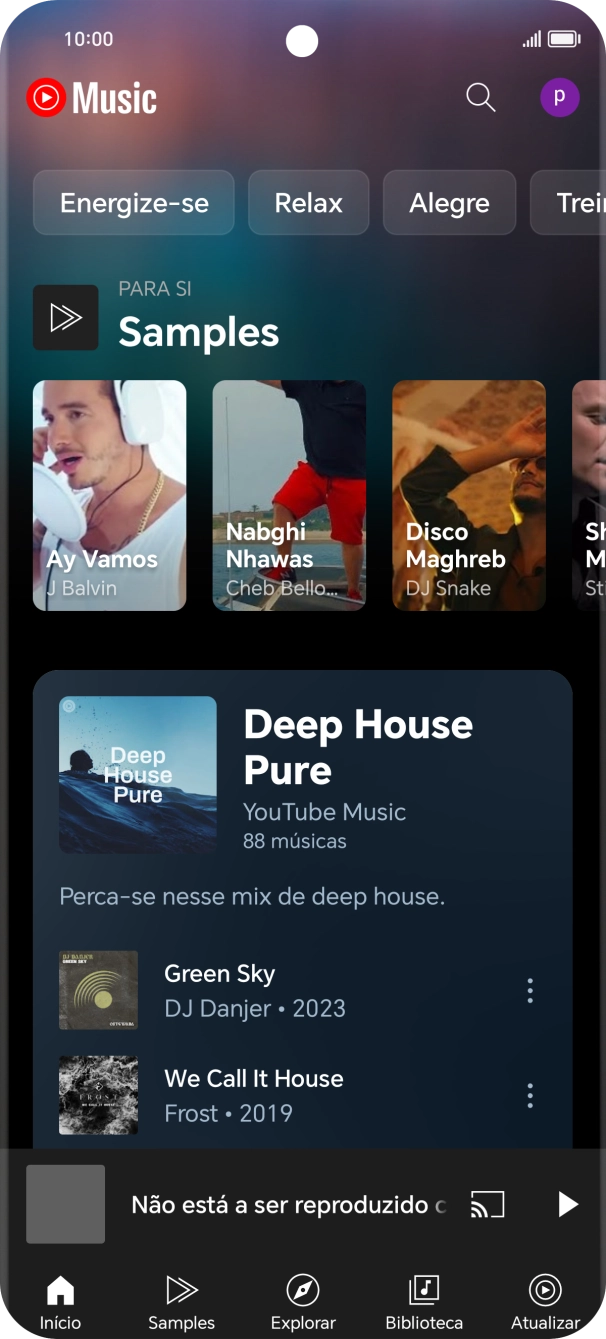Viewport: 606px width, 1339px height.
Task: Open options for Green Sky
Action: [x=530, y=991]
